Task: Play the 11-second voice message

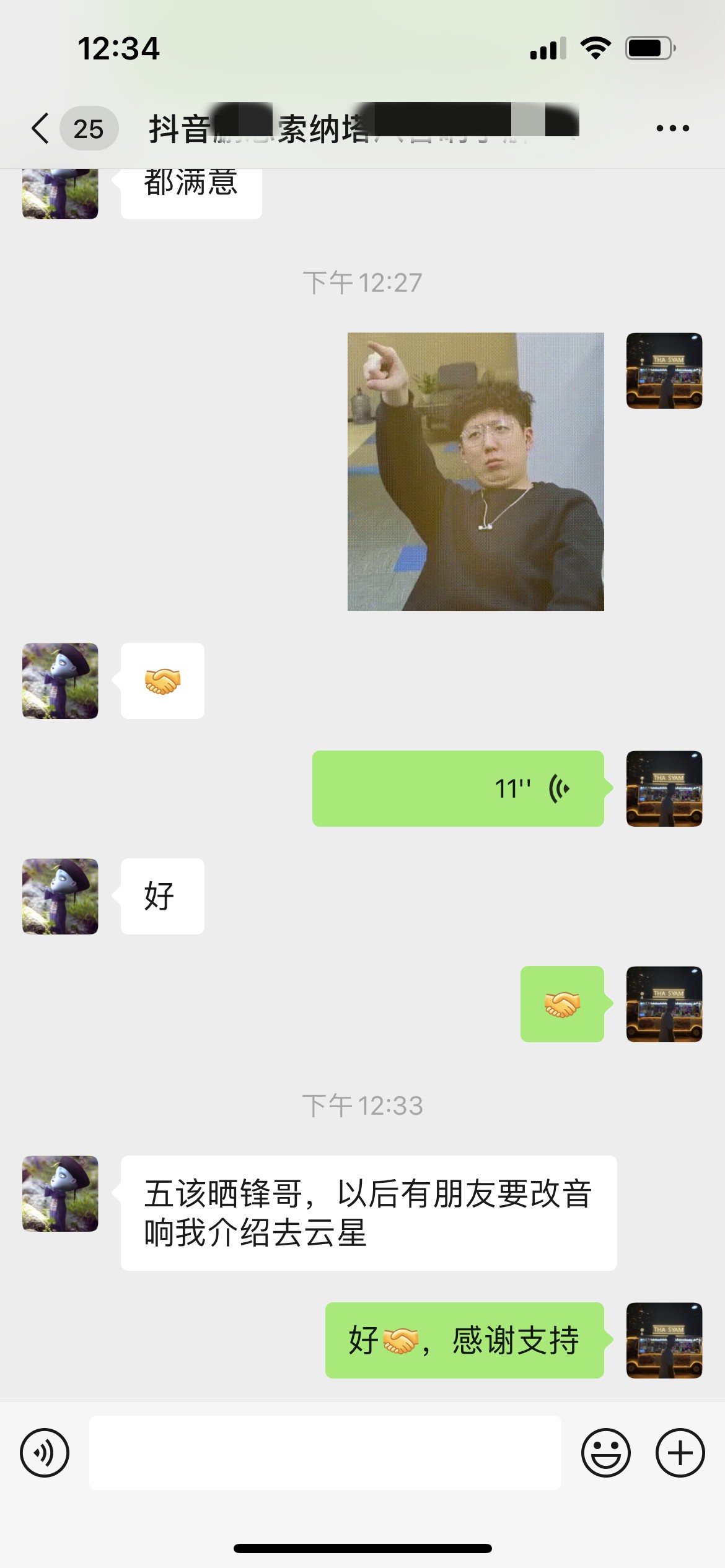Action: (459, 788)
